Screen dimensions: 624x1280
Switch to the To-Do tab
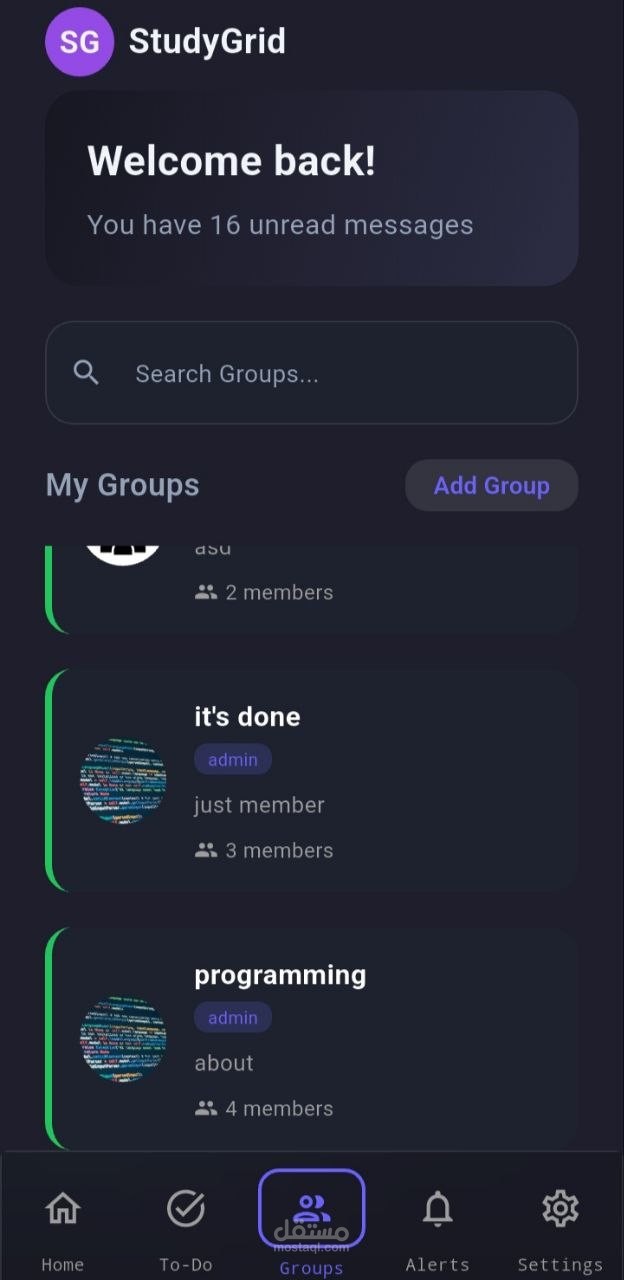186,1225
